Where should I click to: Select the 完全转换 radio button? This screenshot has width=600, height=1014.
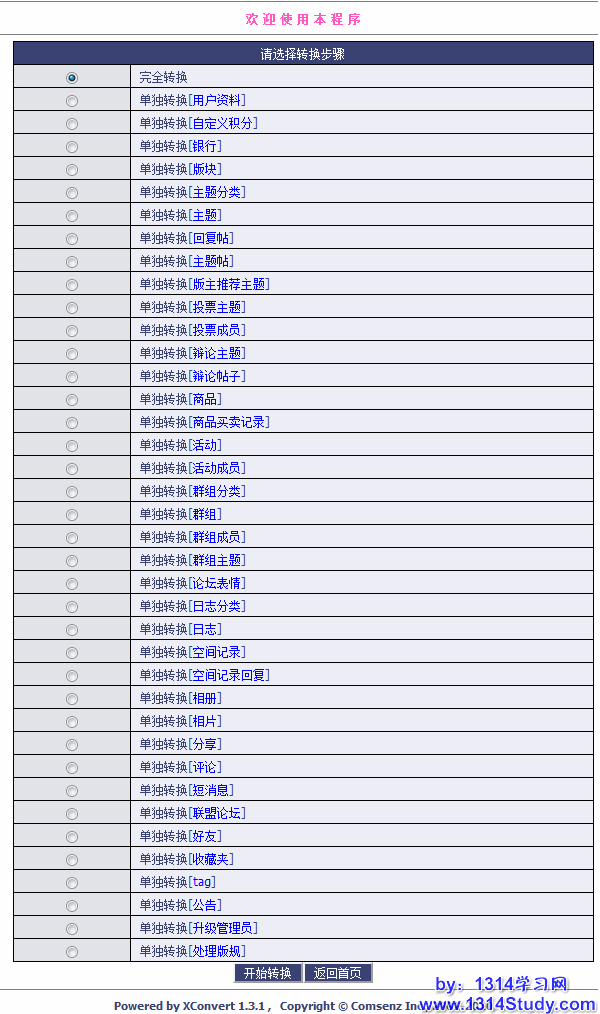72,77
